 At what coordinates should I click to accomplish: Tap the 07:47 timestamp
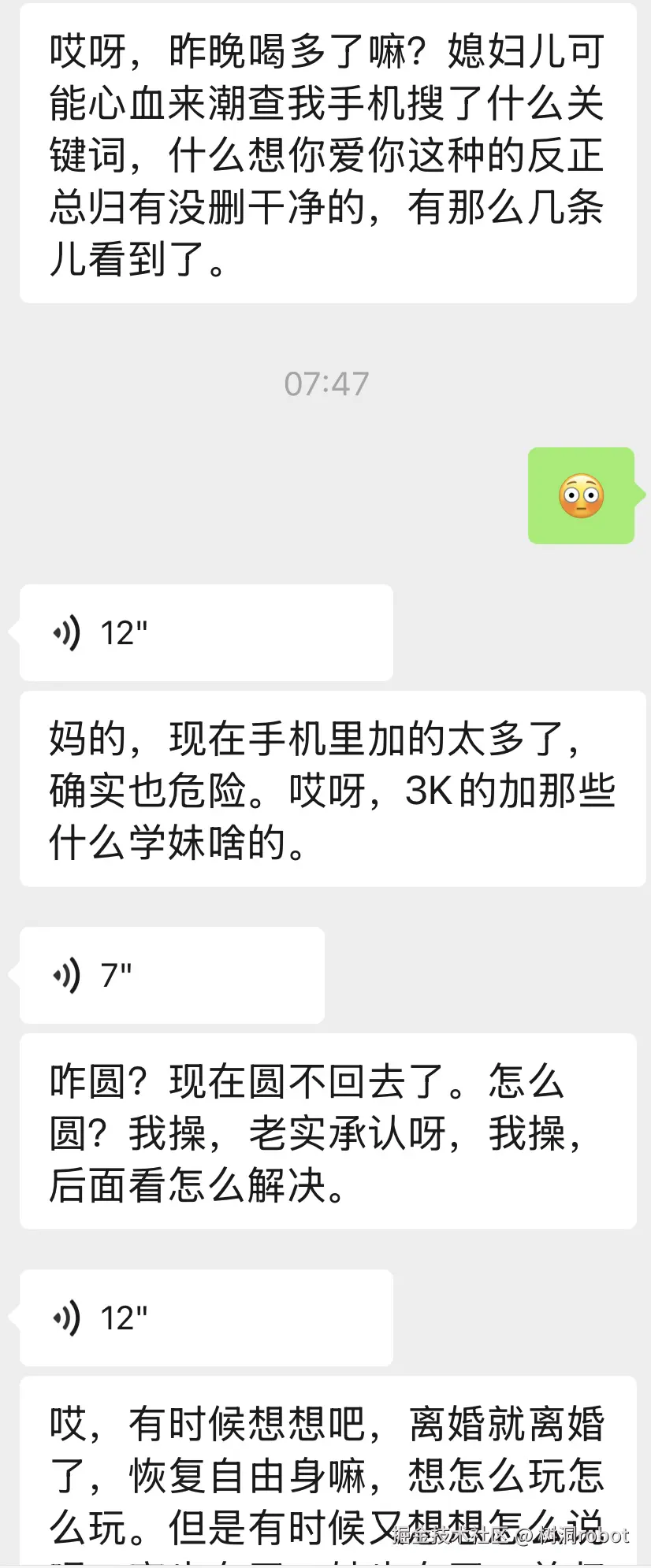[x=325, y=384]
